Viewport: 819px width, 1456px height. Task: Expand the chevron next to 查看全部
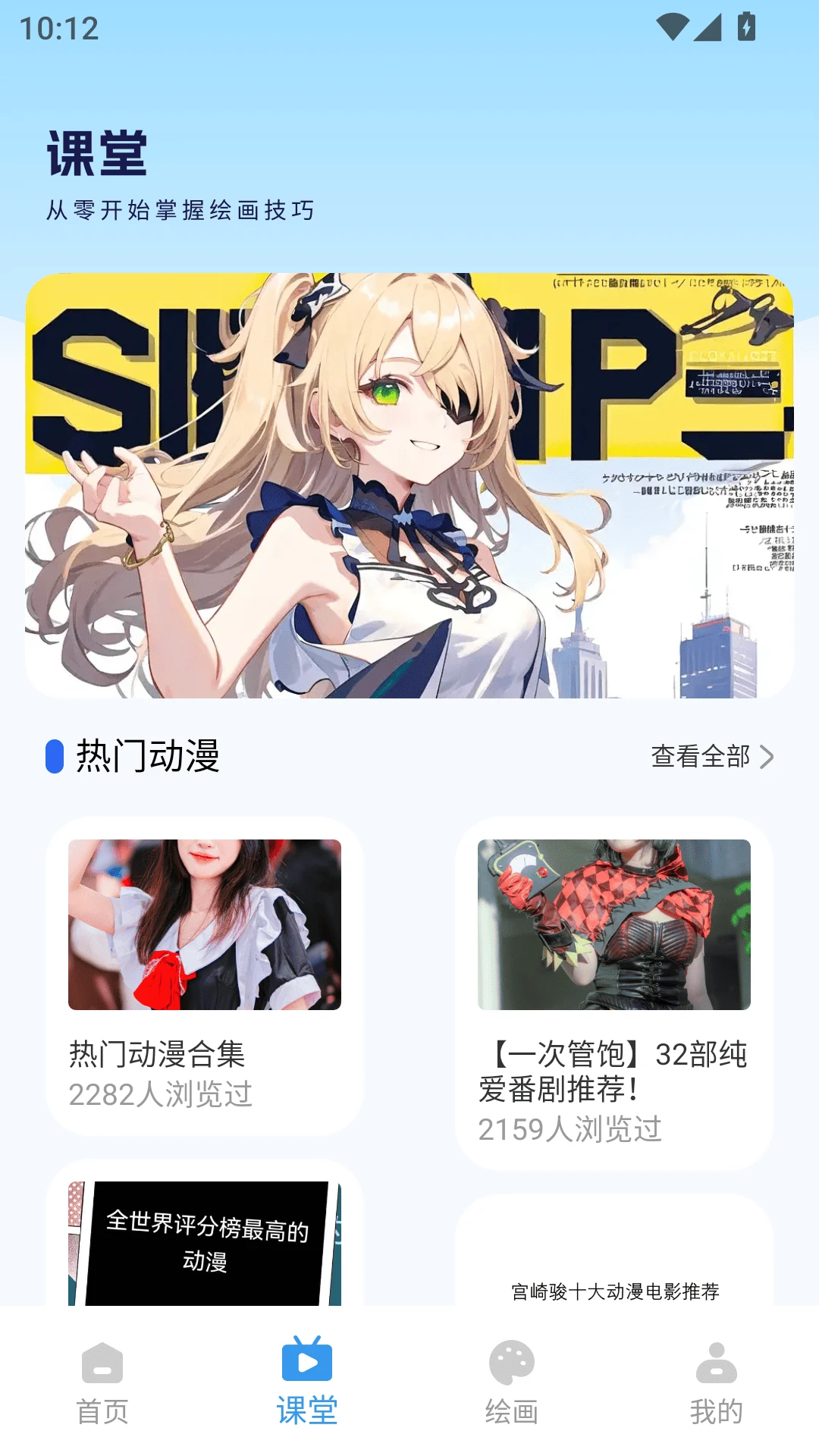point(769,756)
